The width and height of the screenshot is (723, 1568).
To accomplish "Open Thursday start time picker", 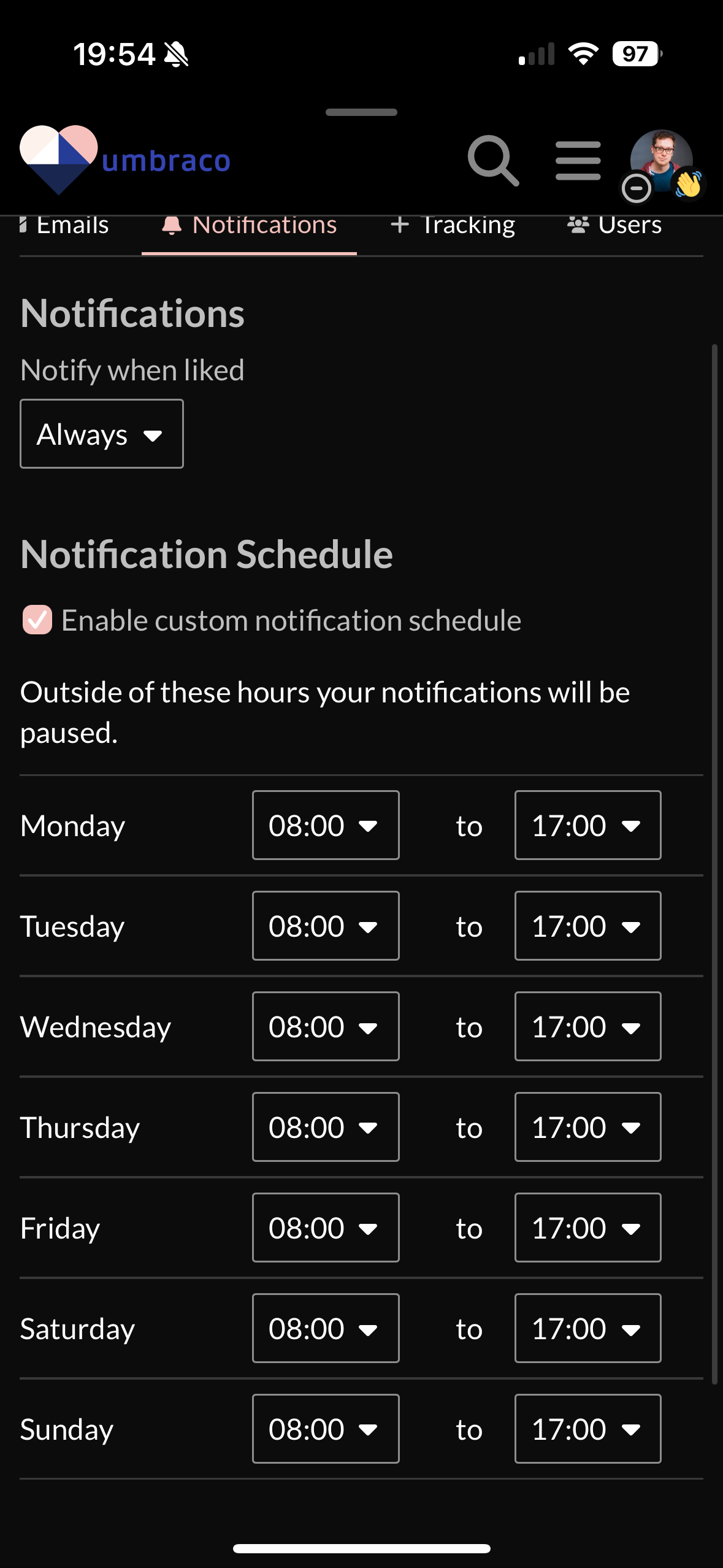I will (326, 1127).
